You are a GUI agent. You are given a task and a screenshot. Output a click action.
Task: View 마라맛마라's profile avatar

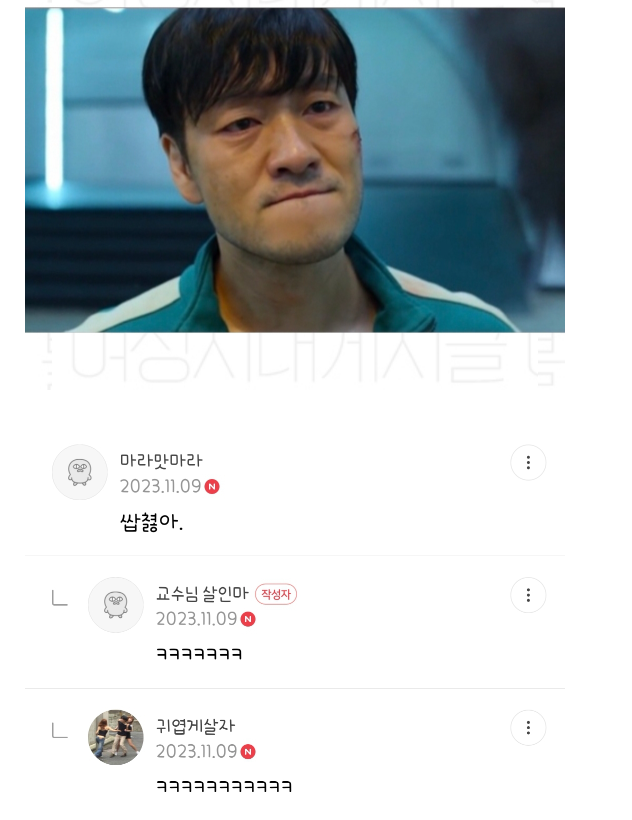click(x=80, y=472)
